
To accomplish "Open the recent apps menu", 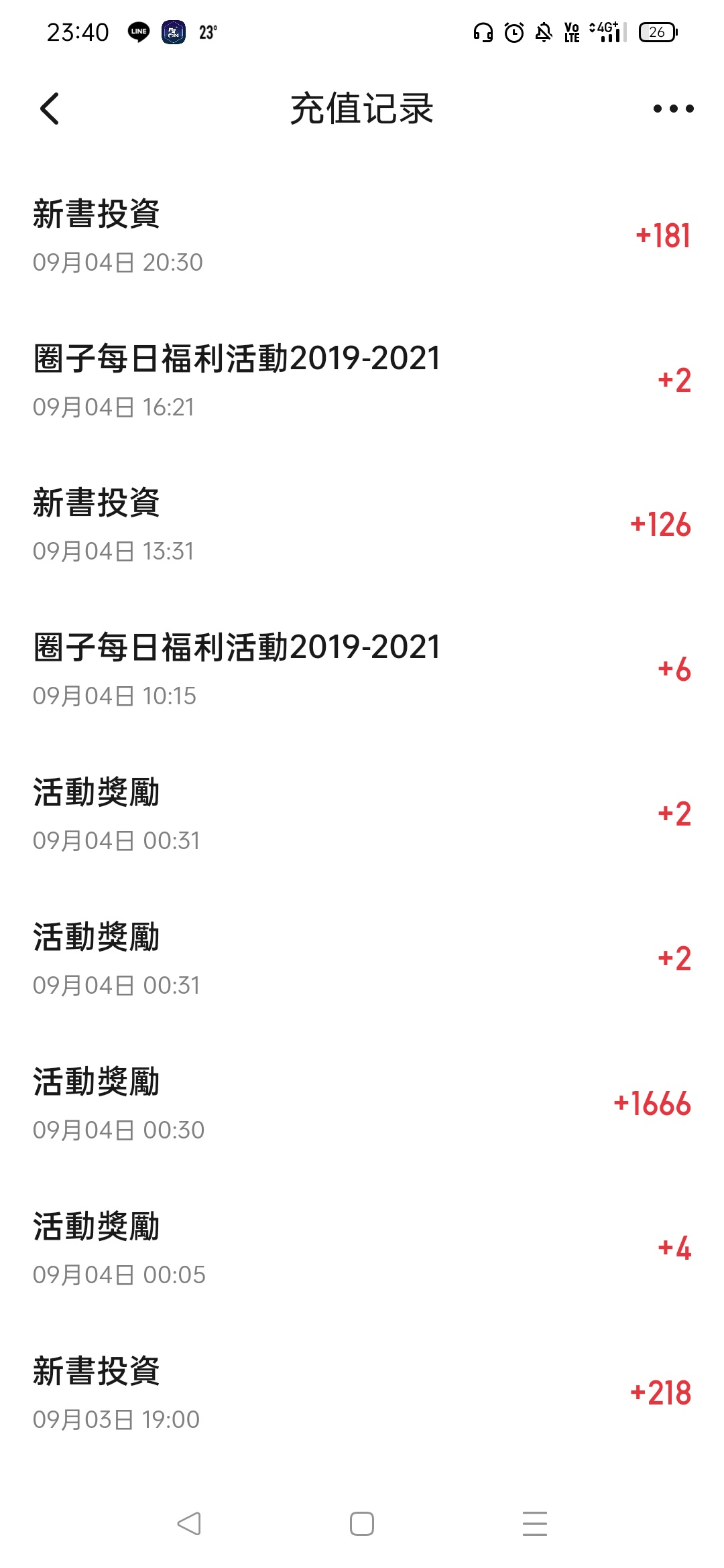I will pos(534,1524).
